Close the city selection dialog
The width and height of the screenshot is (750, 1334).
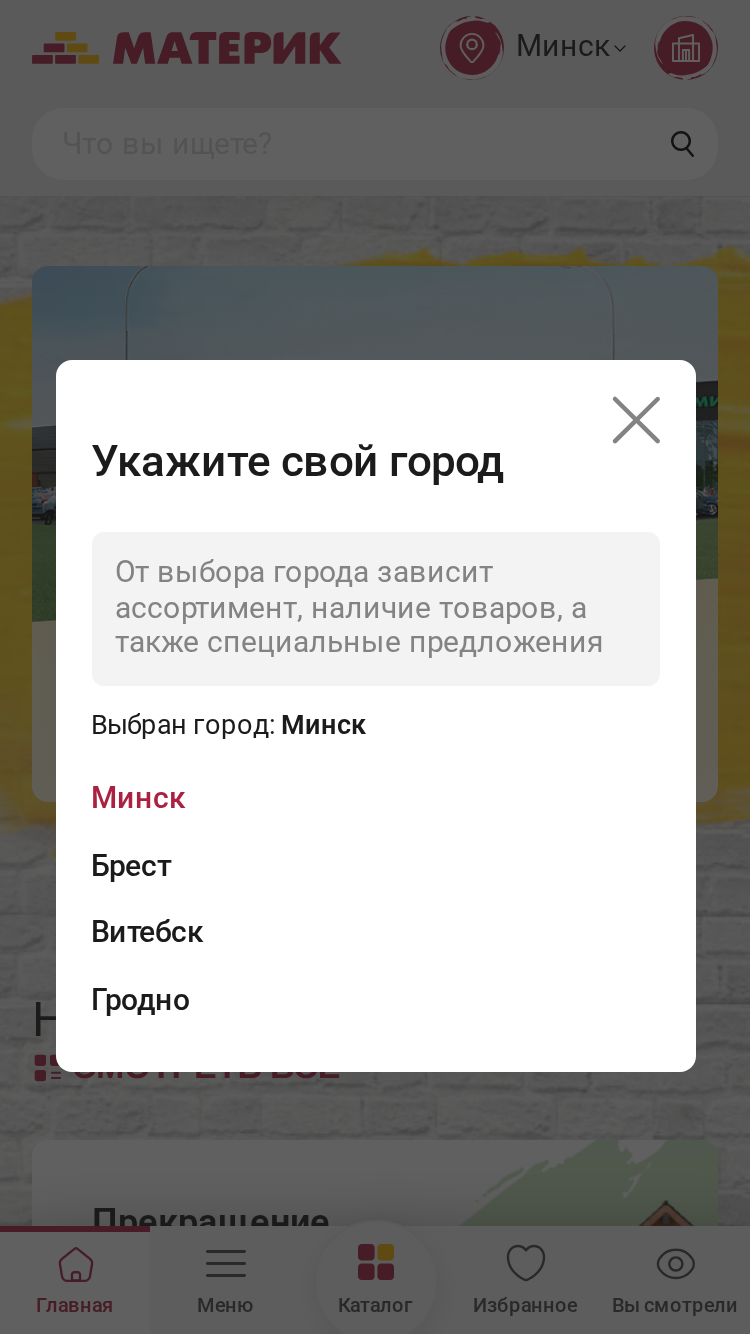point(636,420)
